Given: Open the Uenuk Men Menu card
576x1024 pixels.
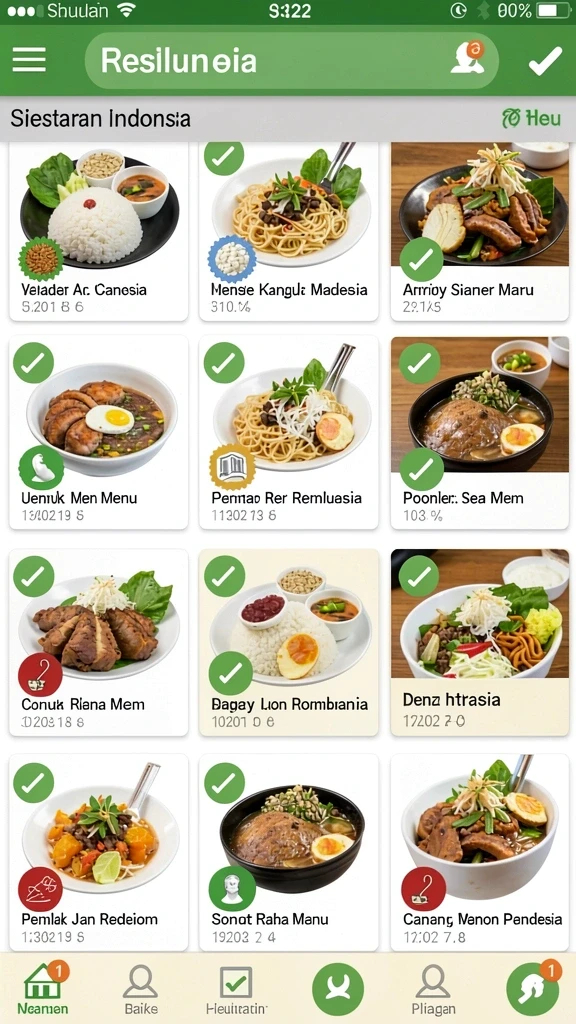Looking at the screenshot, I should tap(99, 432).
